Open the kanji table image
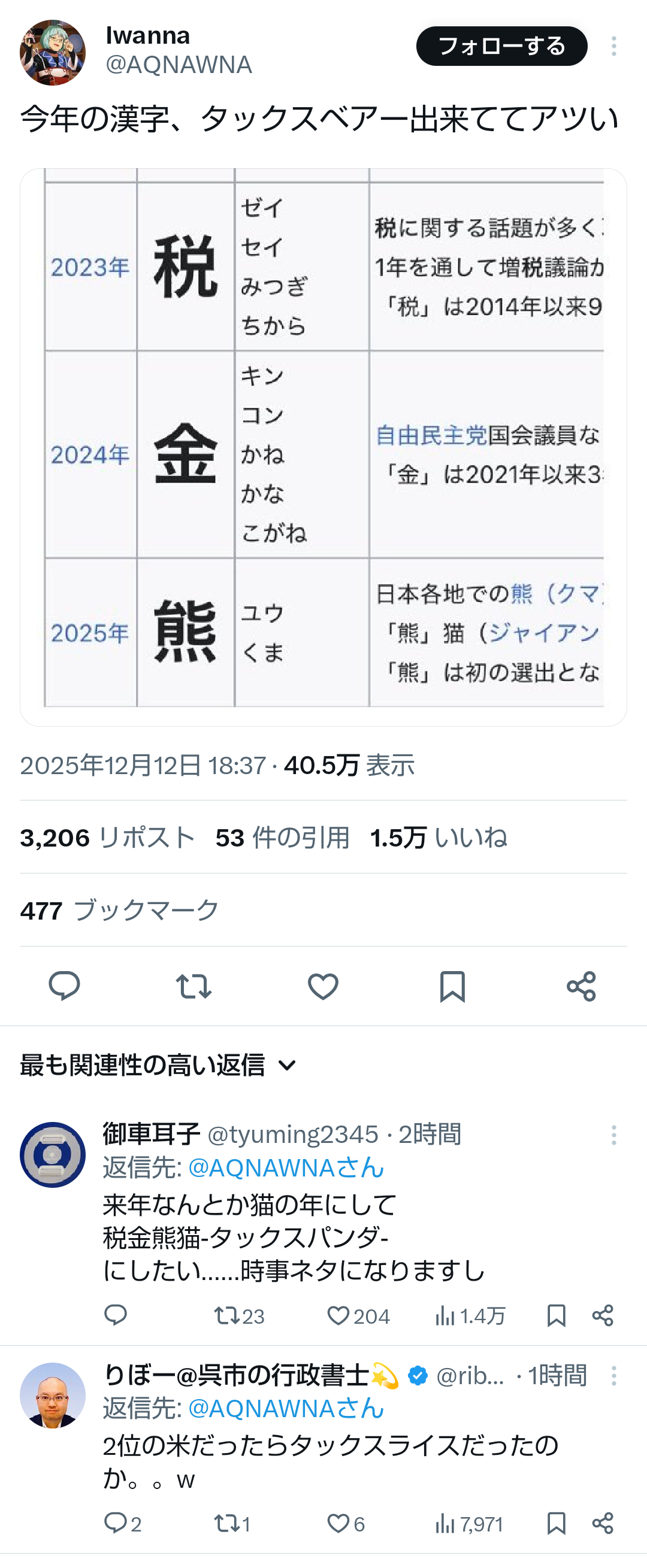The width and height of the screenshot is (647, 1568). tap(323, 446)
